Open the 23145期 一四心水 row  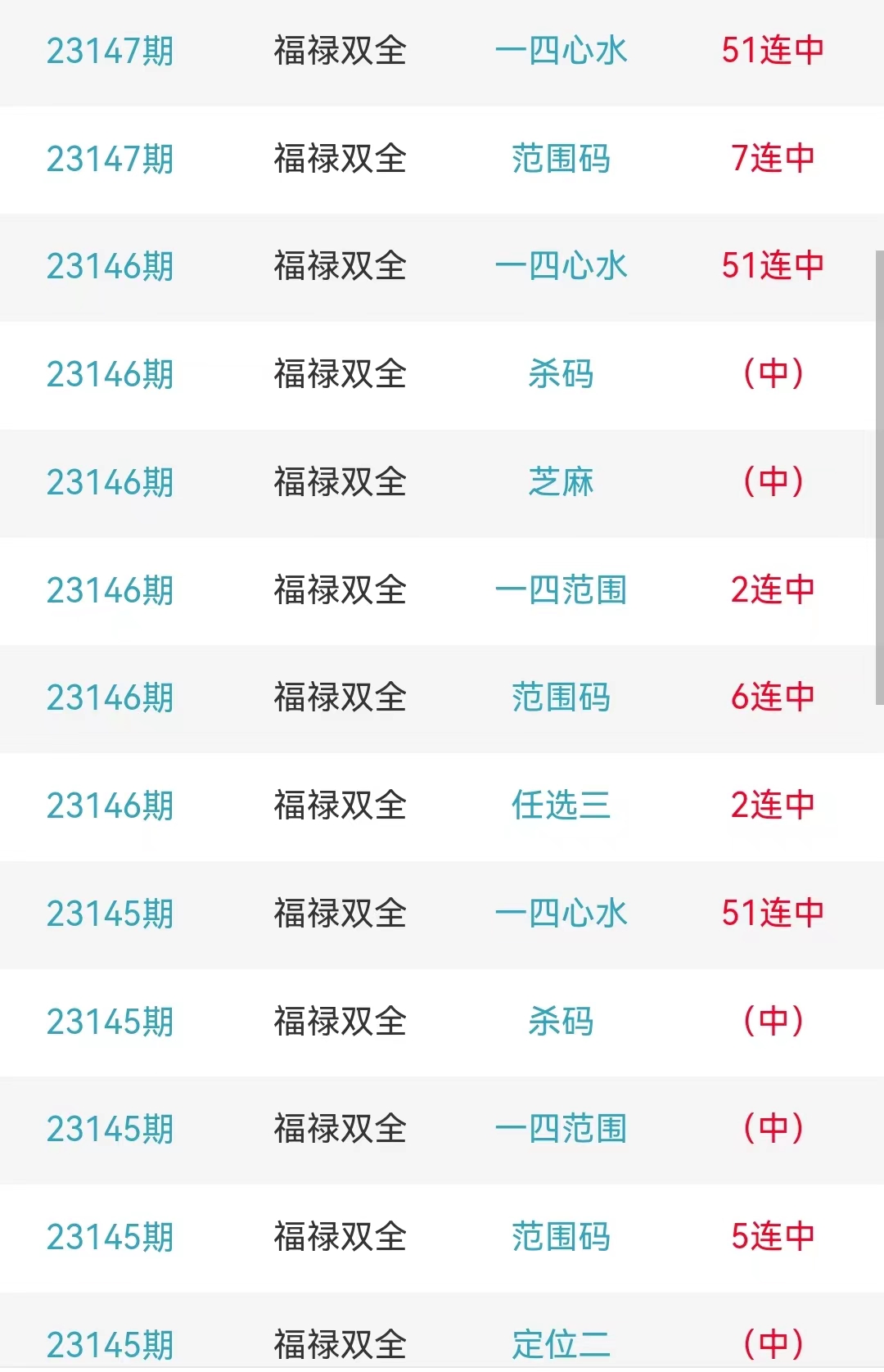(561, 914)
